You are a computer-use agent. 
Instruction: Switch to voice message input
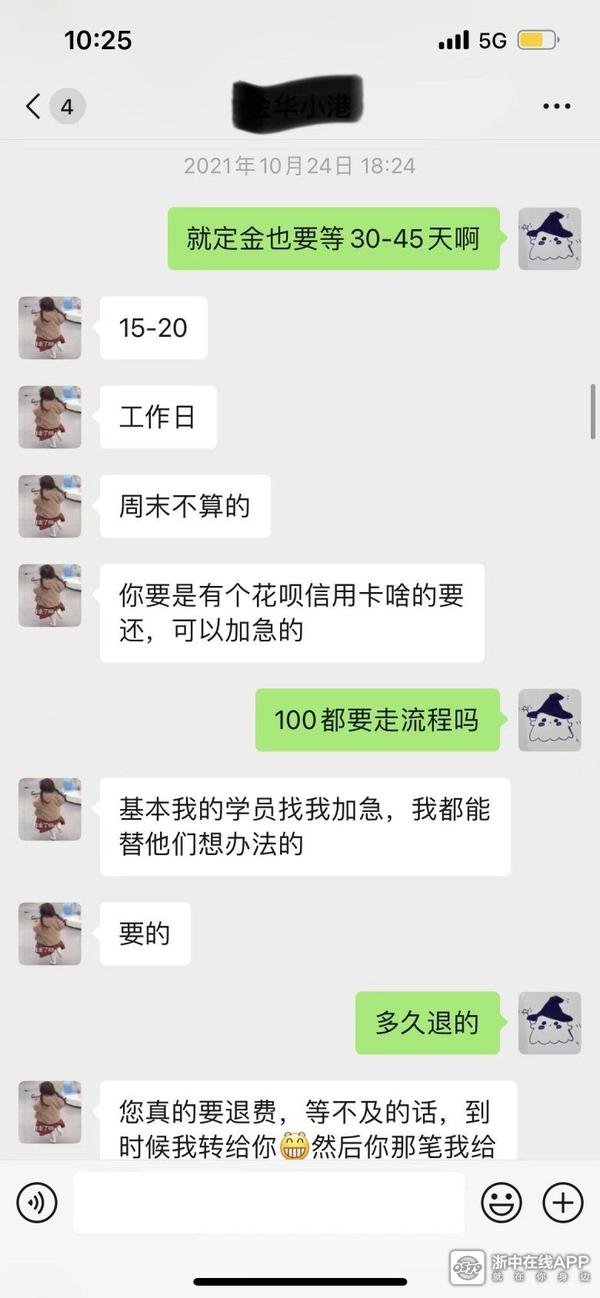pyautogui.click(x=37, y=1203)
